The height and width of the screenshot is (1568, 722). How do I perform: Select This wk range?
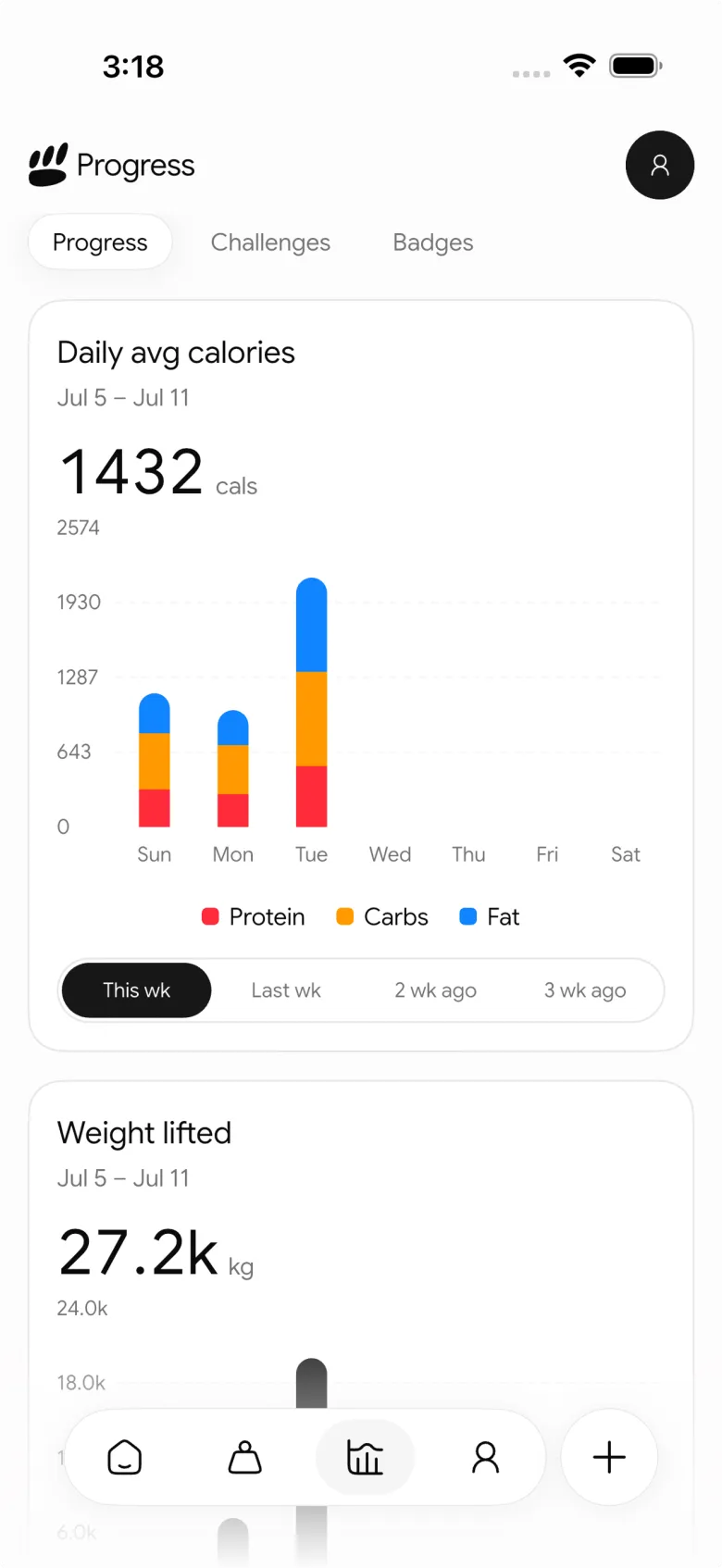pyautogui.click(x=136, y=990)
